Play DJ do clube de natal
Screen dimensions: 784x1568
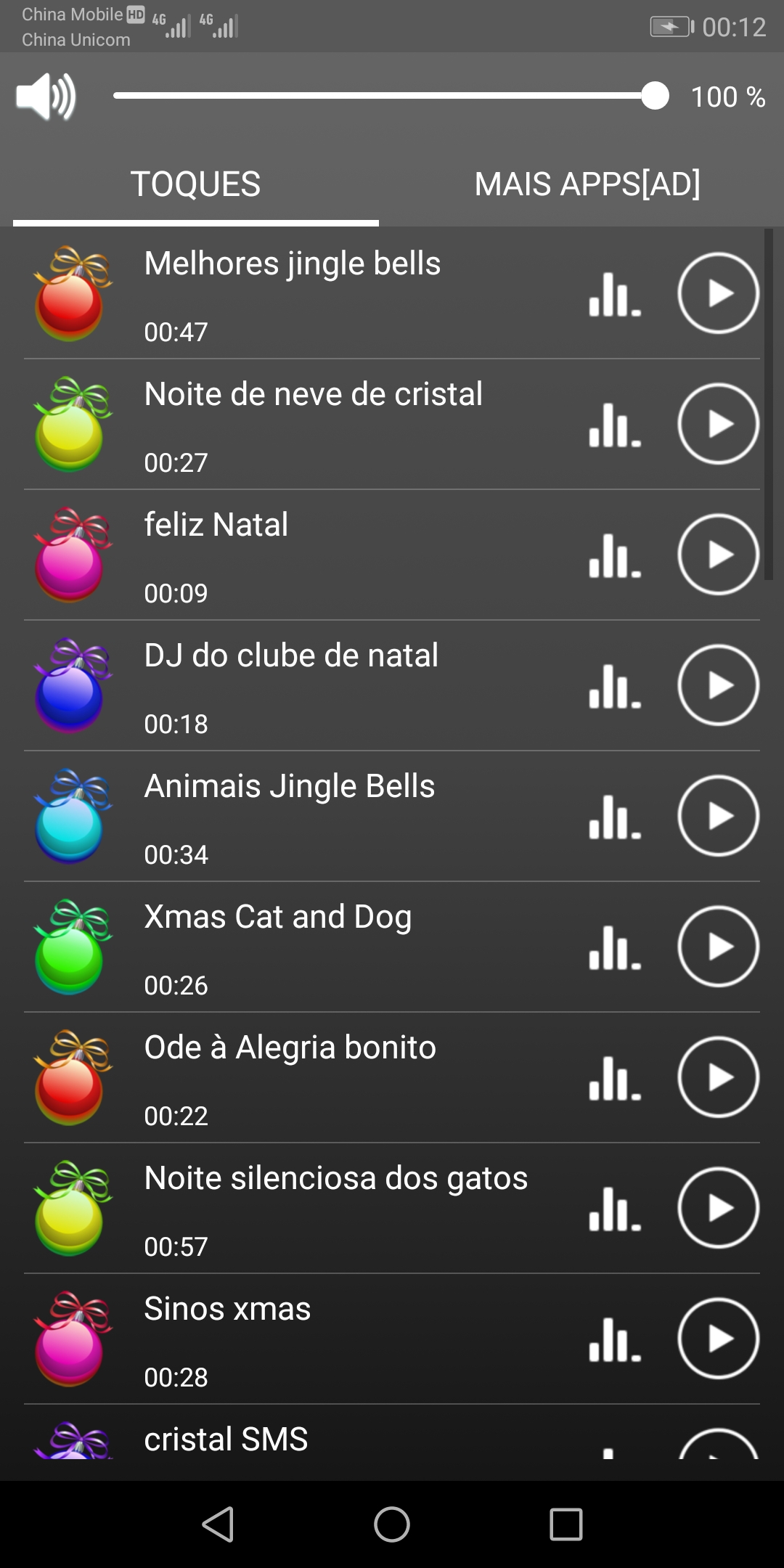[718, 685]
